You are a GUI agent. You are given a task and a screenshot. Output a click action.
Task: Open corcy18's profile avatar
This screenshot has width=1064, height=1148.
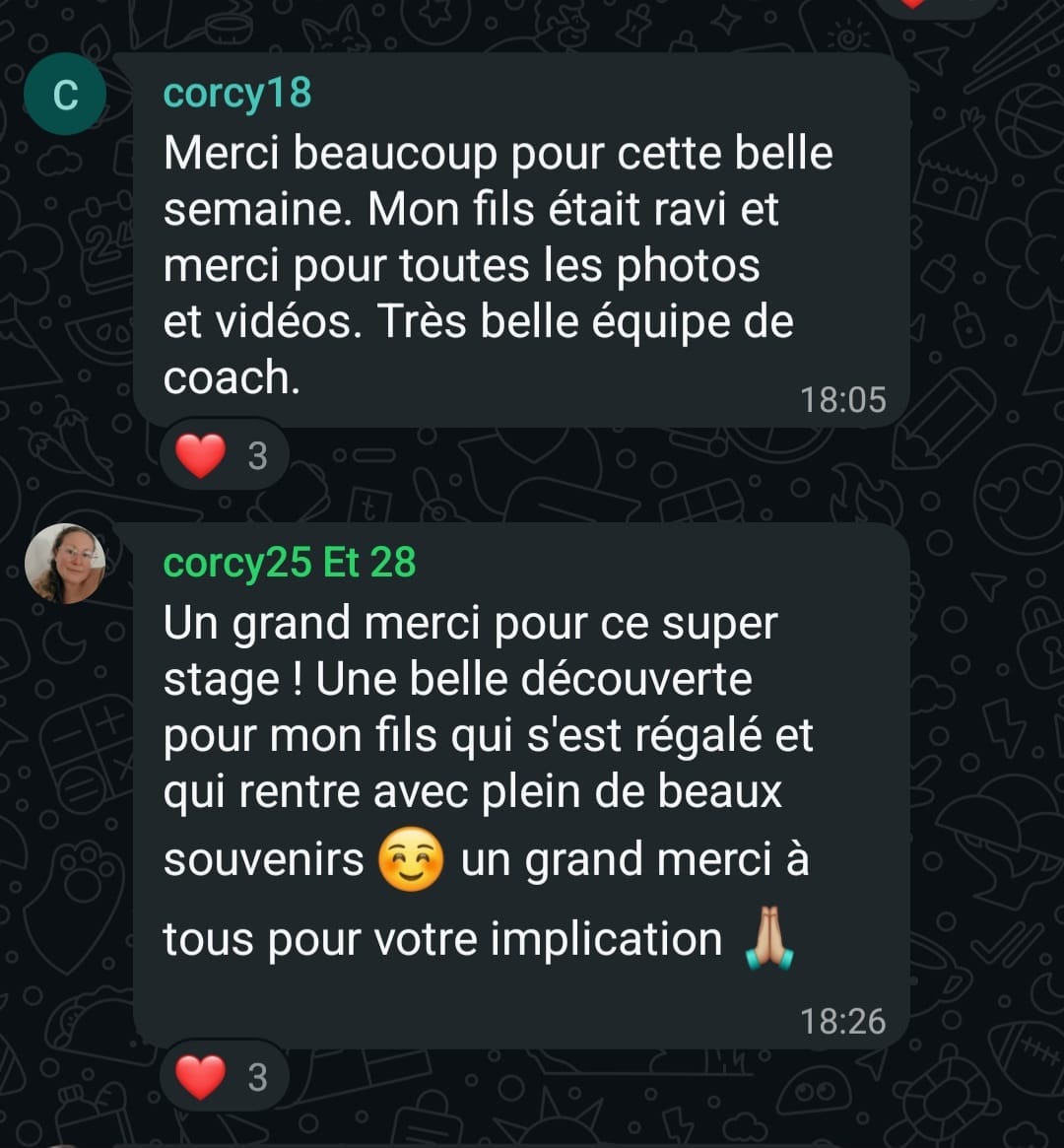click(65, 94)
